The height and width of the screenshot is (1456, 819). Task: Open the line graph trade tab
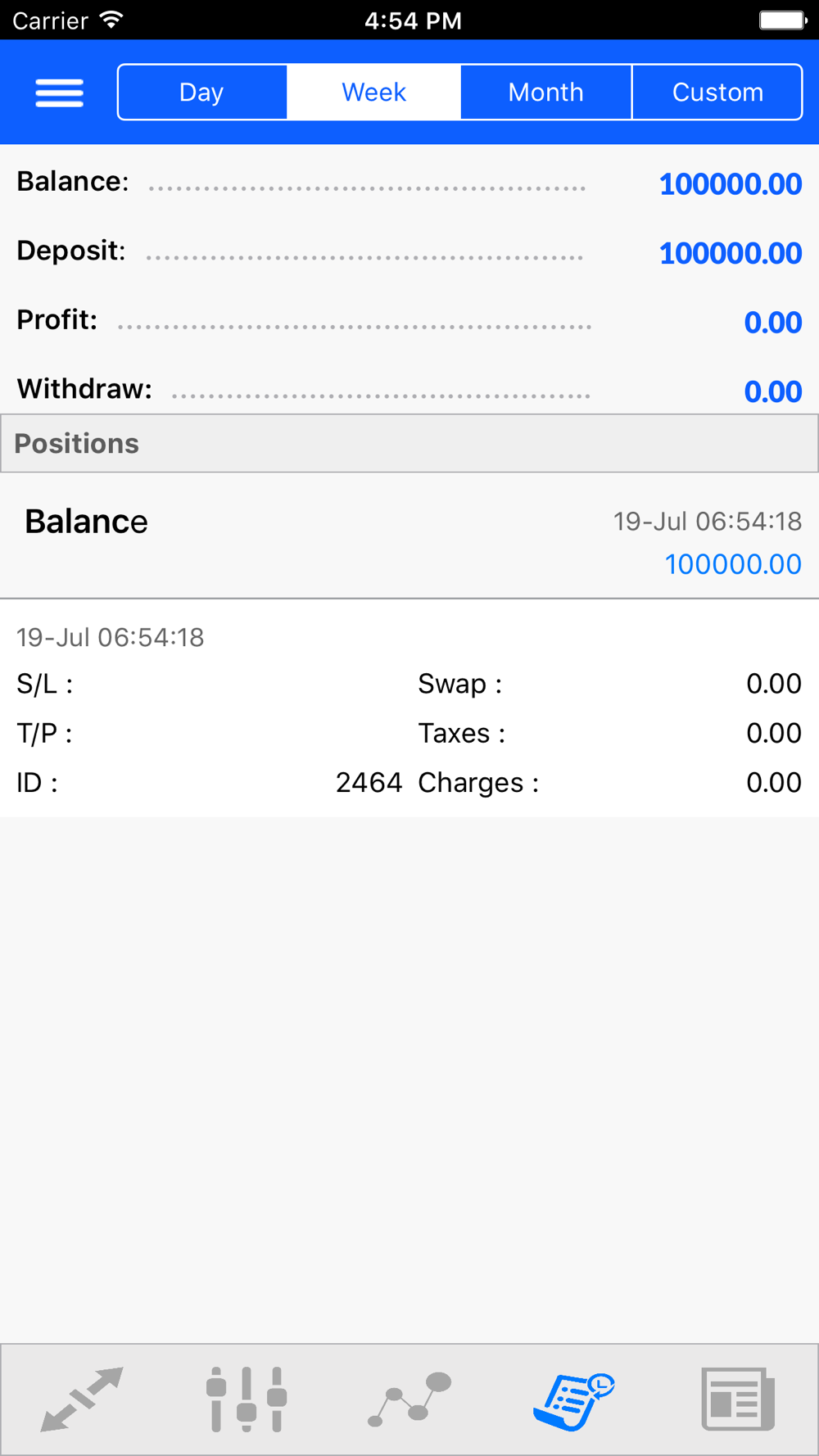coord(409,1399)
